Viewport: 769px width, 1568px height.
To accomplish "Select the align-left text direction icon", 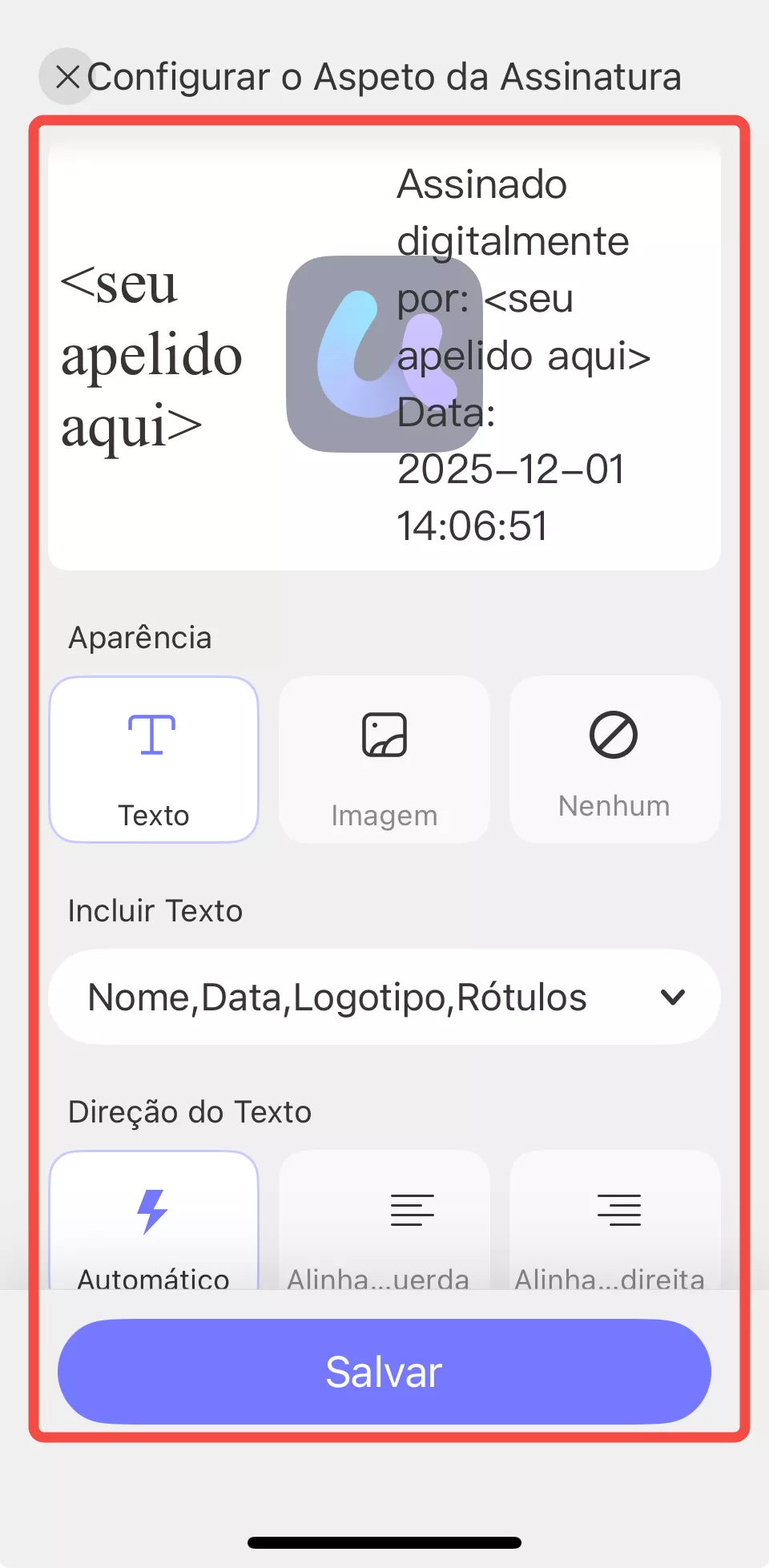I will click(411, 1210).
